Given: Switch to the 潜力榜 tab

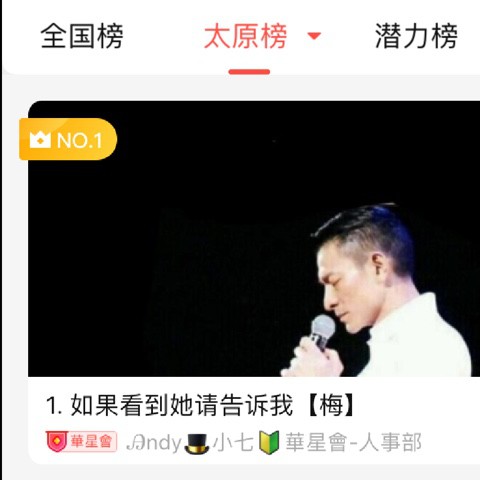Looking at the screenshot, I should 416,36.
